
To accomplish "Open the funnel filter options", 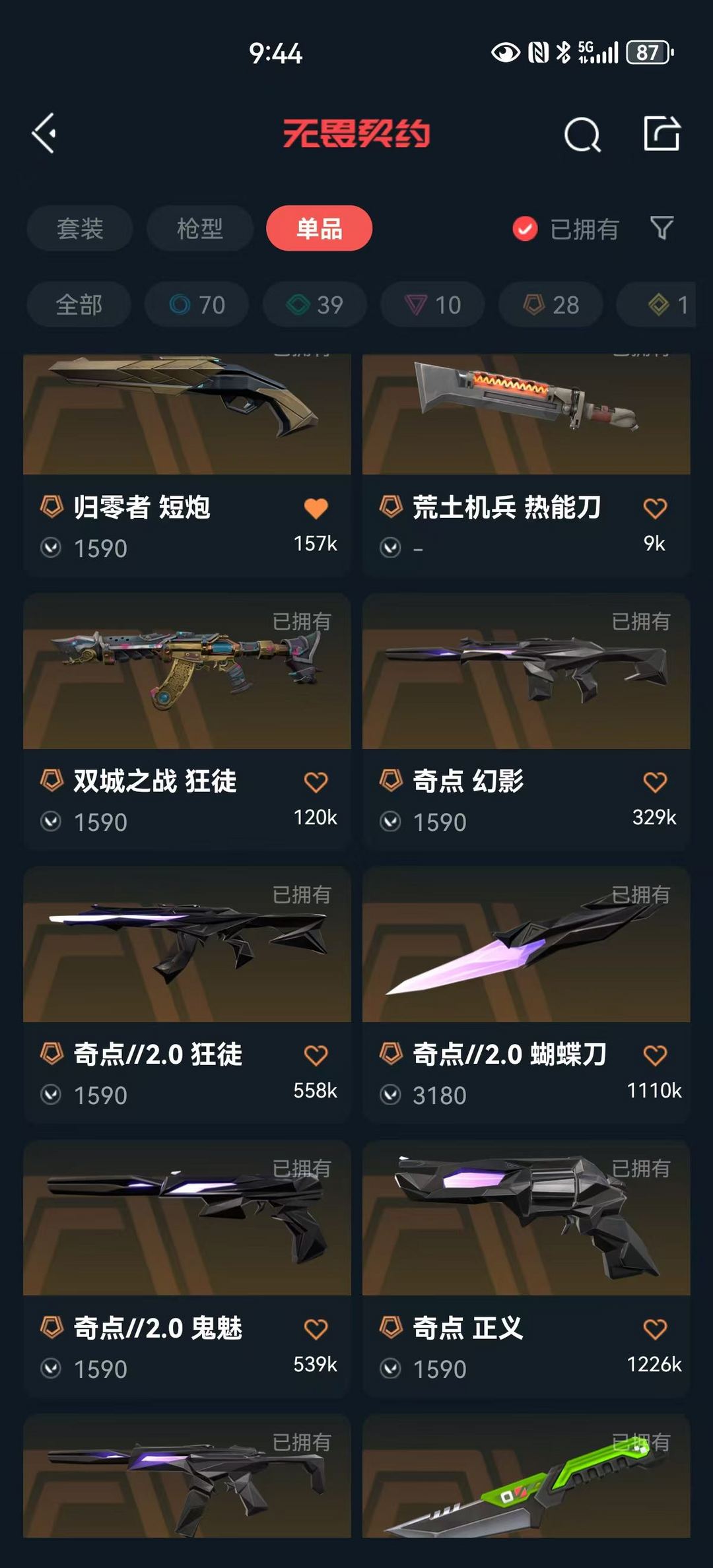I will tap(662, 228).
